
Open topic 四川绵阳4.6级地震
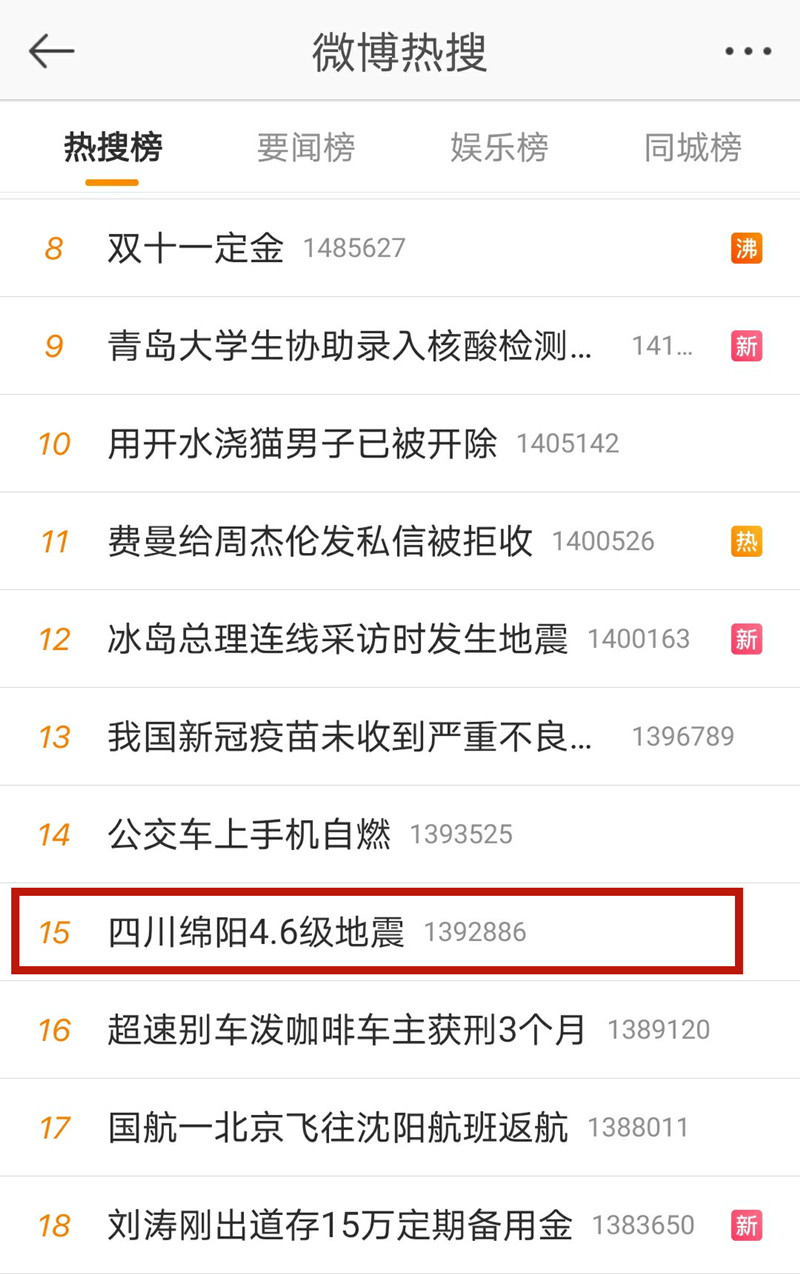(x=256, y=932)
